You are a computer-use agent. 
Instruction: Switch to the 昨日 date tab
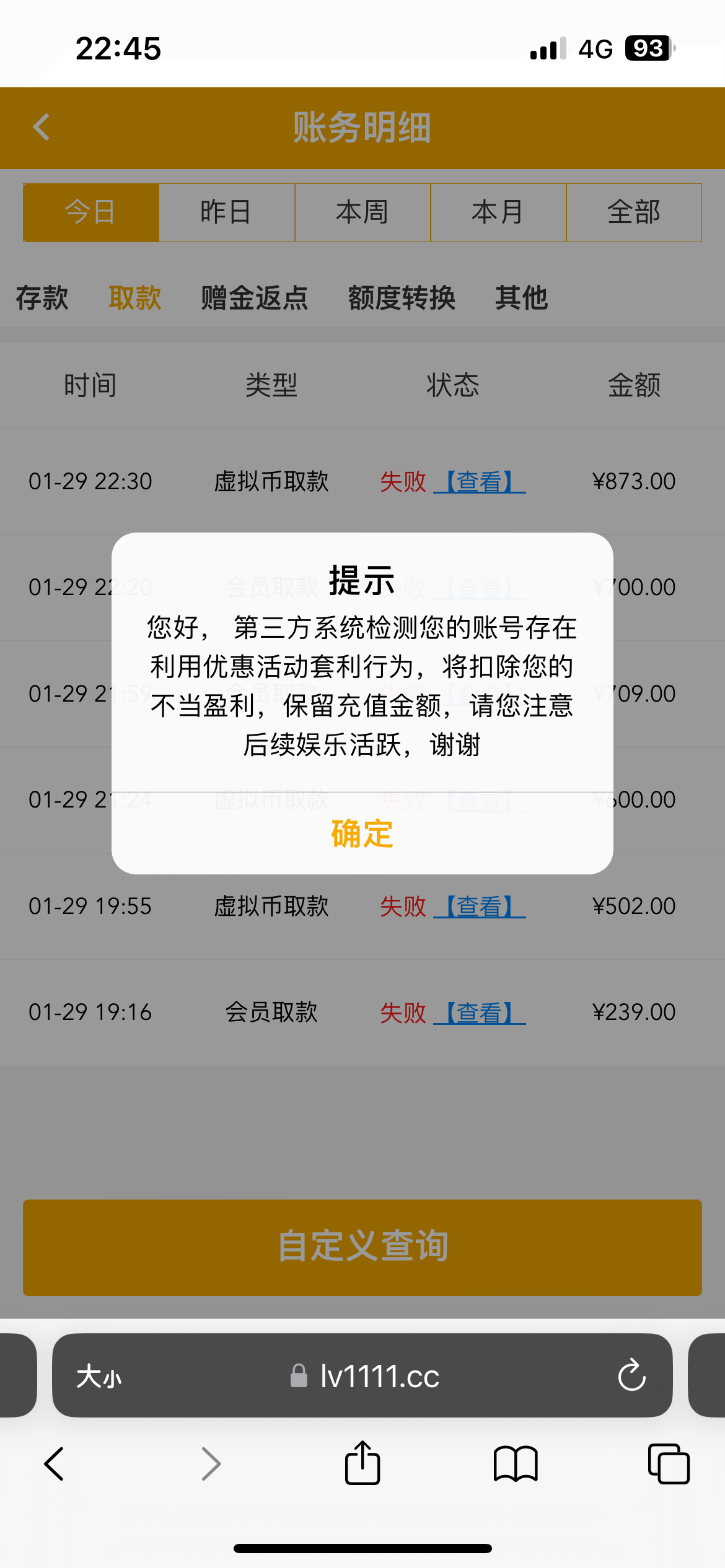[x=226, y=212]
